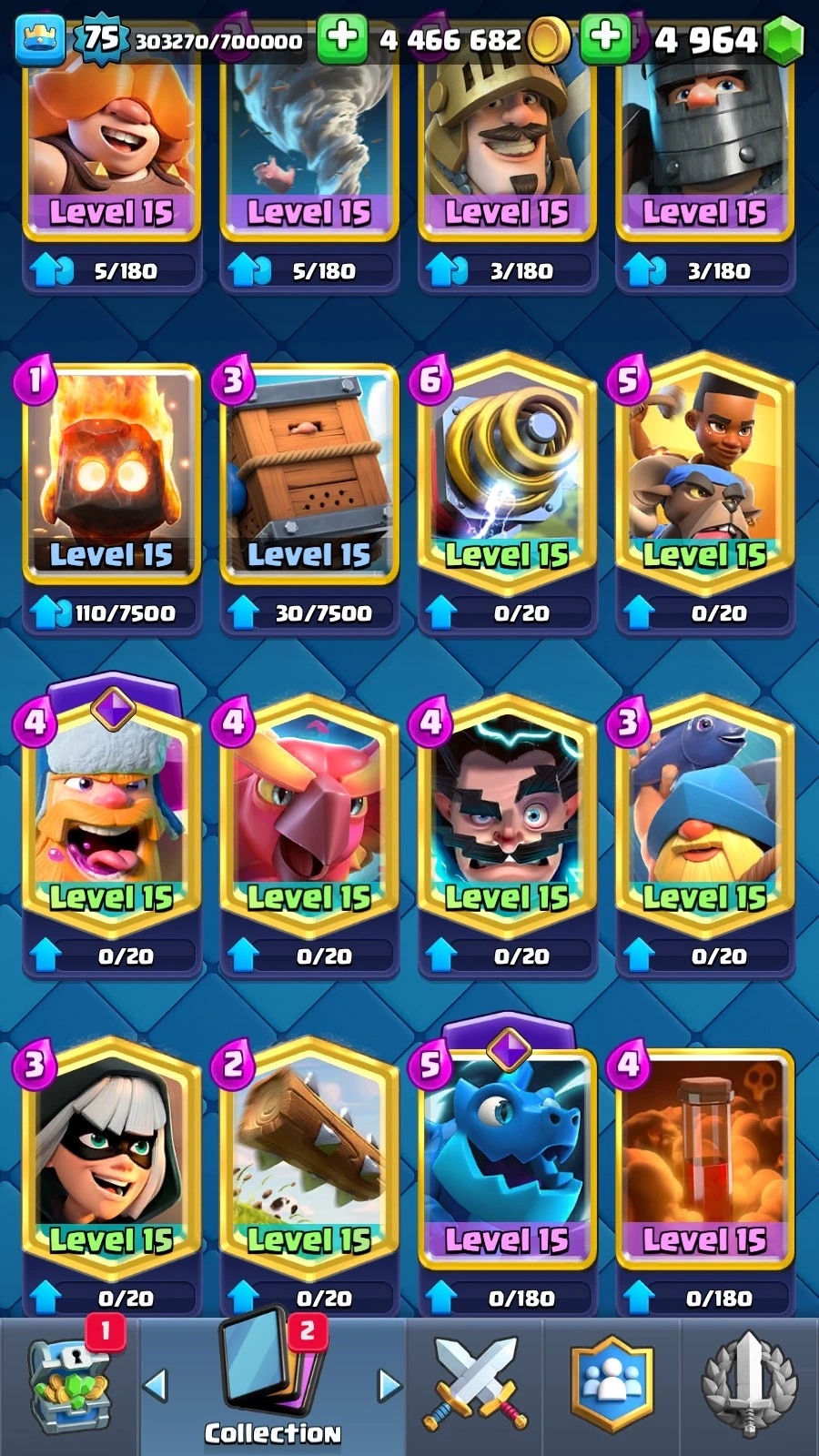Open the Sparky card details
The image size is (819, 1456).
coord(507,473)
